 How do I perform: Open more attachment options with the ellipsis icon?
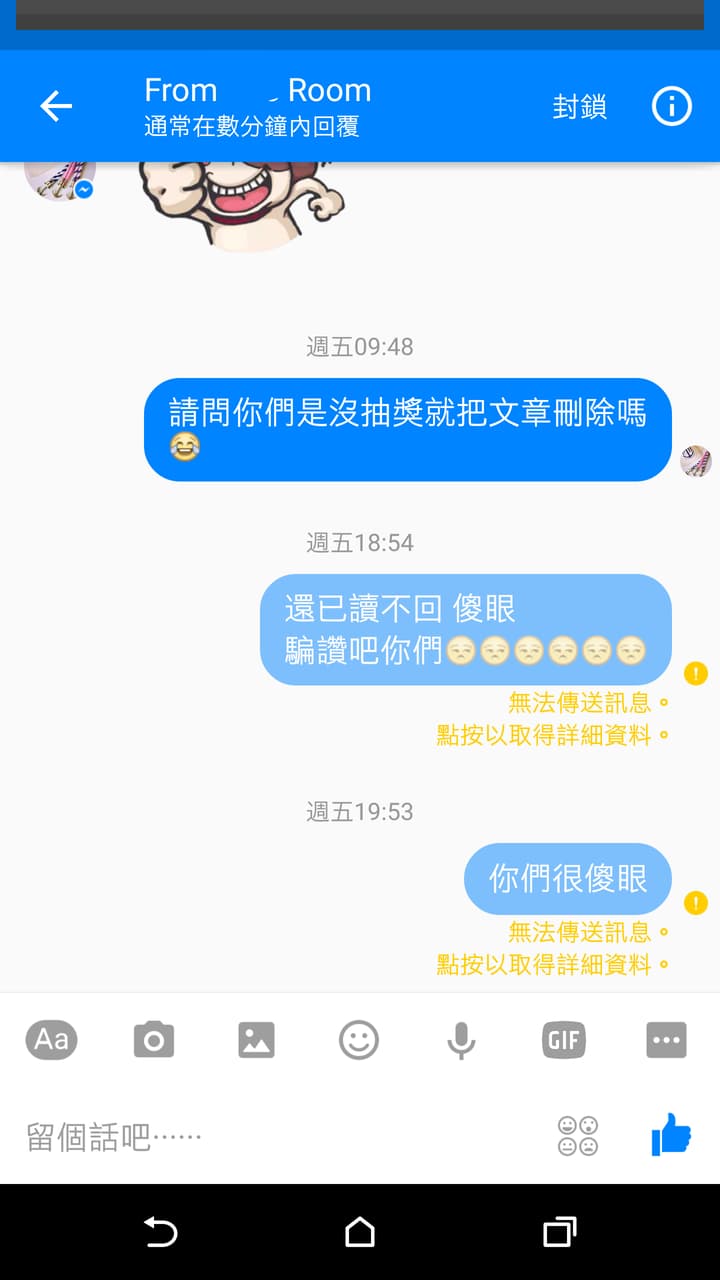[x=666, y=1039]
